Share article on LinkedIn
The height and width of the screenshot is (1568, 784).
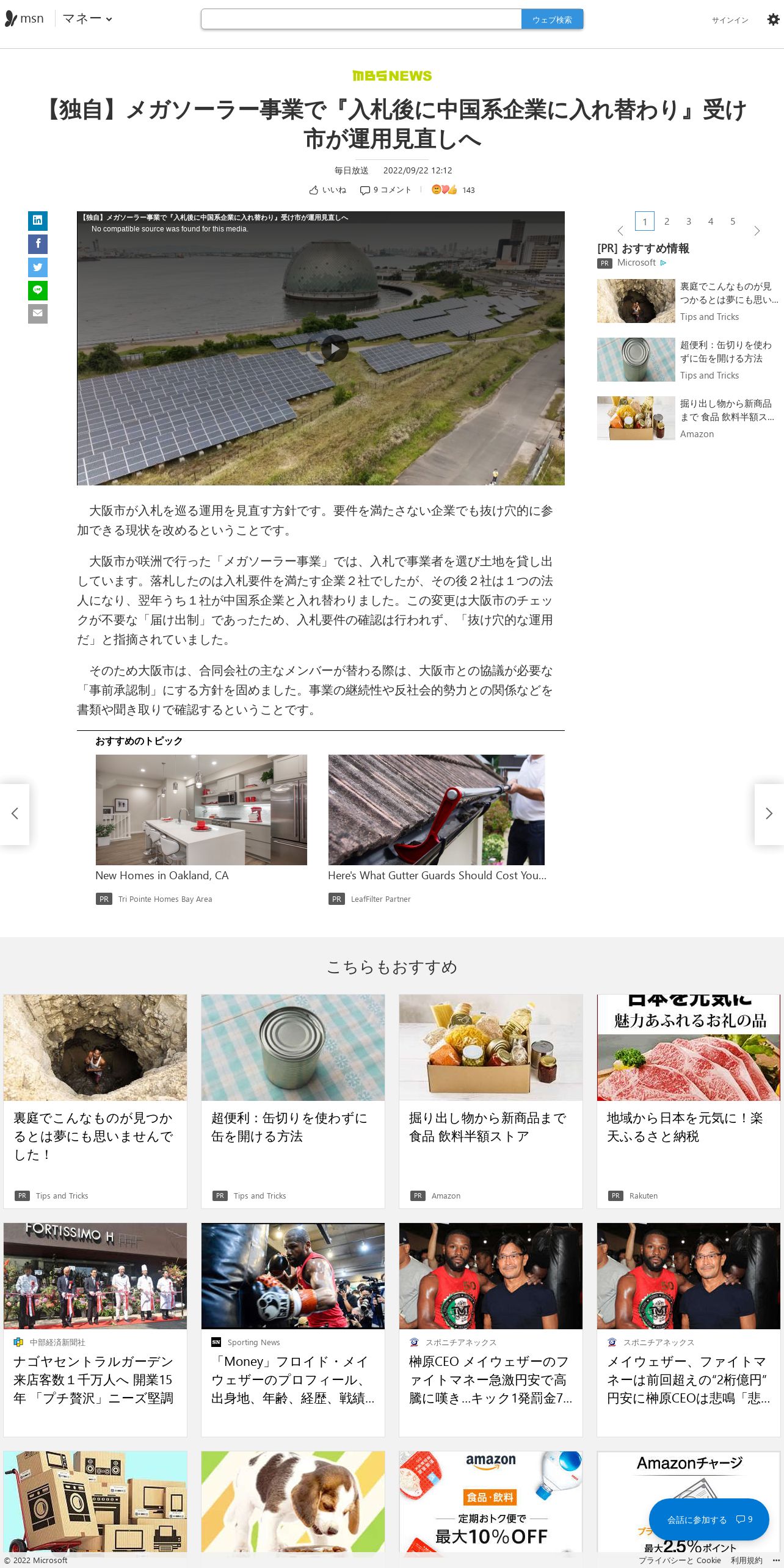click(38, 220)
